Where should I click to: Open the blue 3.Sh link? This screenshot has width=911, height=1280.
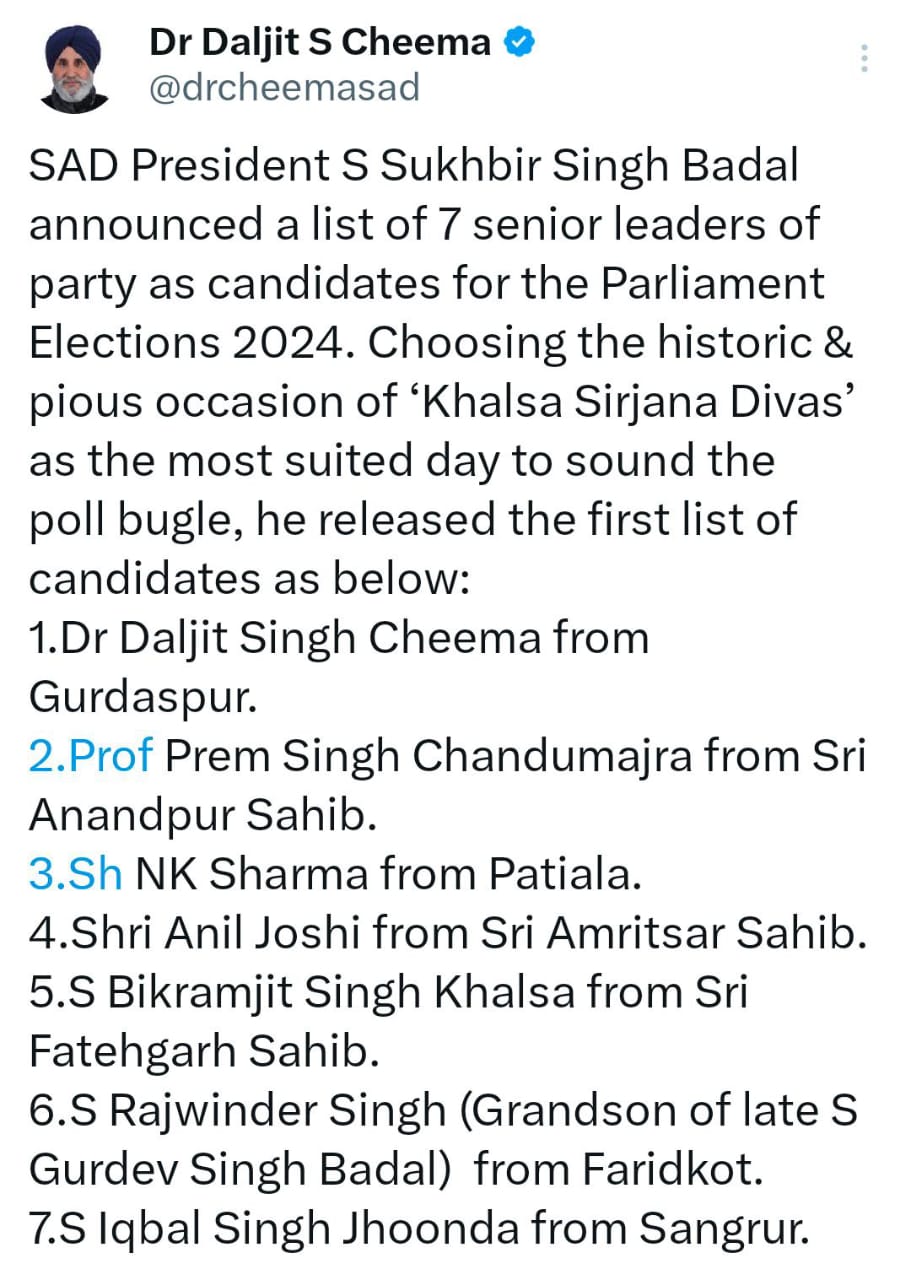coord(76,875)
